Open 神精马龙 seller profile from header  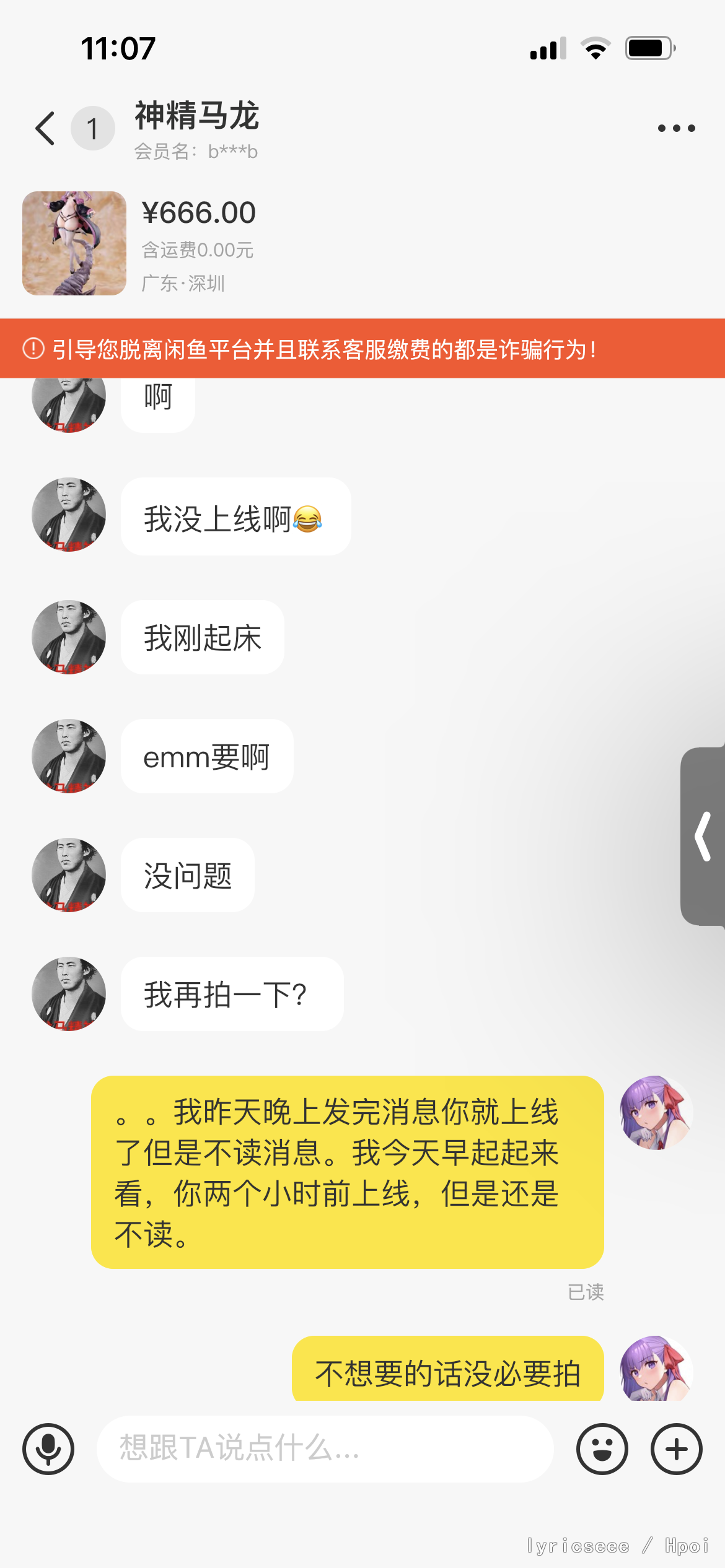pyautogui.click(x=197, y=116)
